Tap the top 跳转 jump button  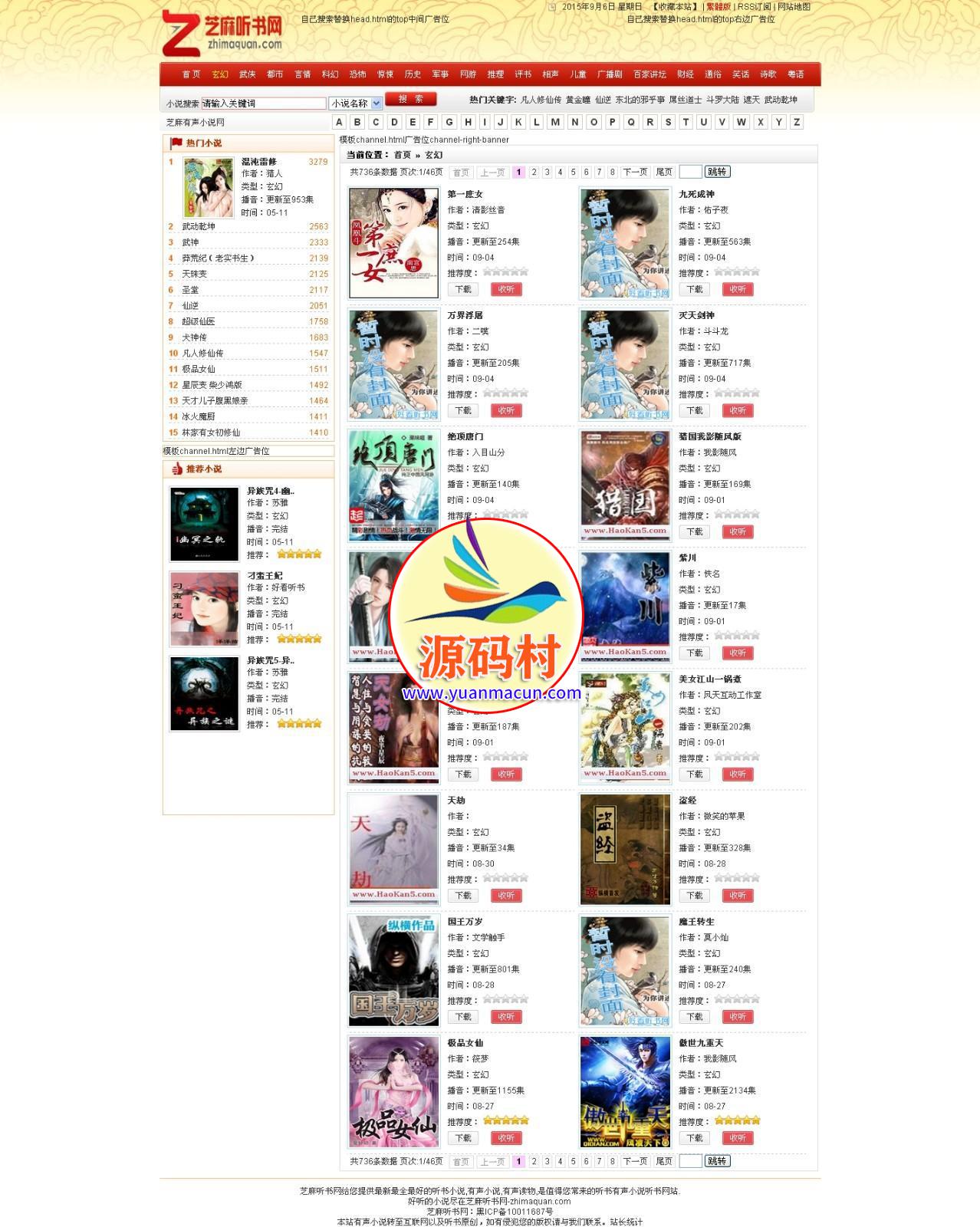coord(717,172)
